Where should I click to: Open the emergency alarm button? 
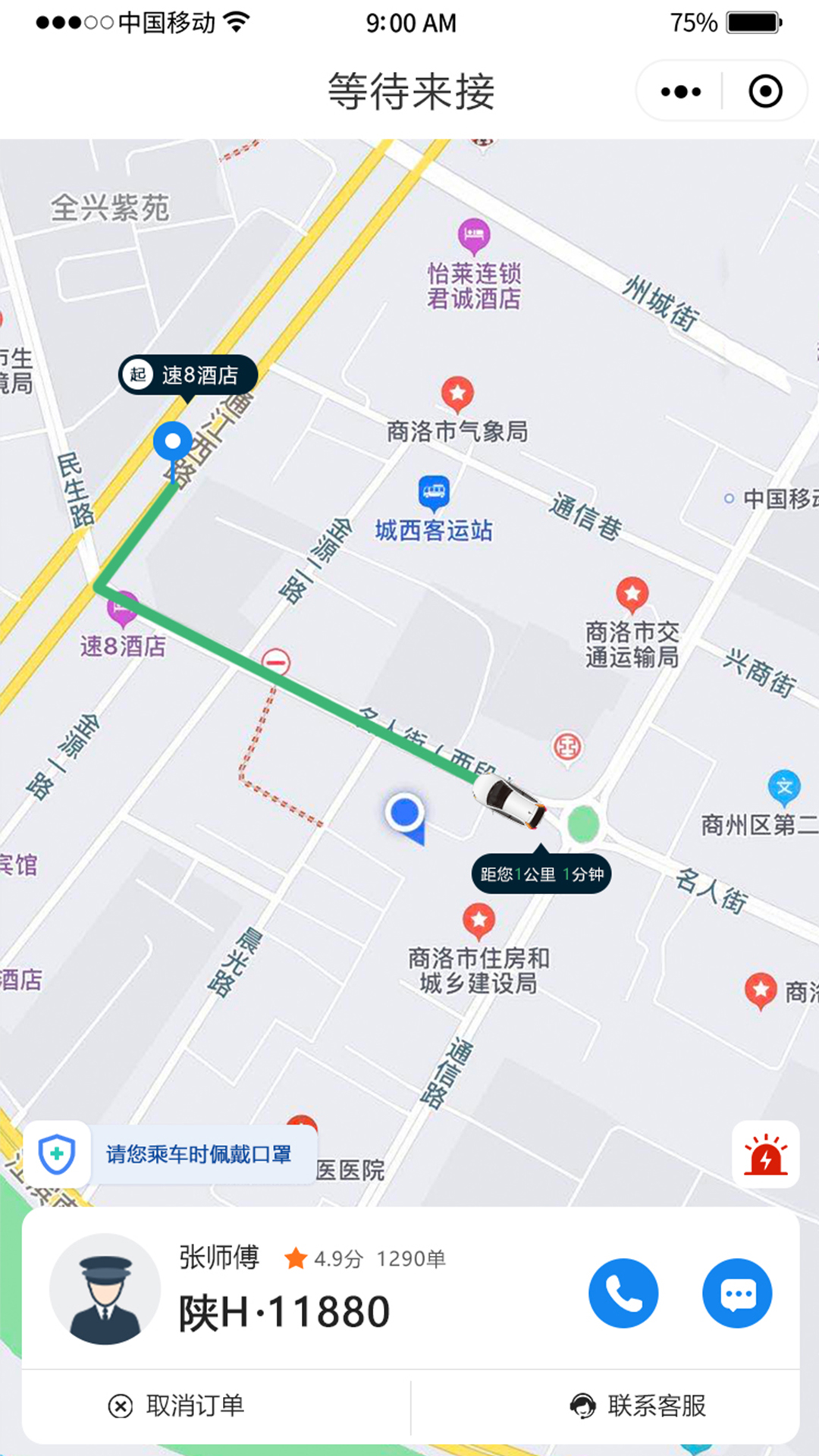(765, 1155)
